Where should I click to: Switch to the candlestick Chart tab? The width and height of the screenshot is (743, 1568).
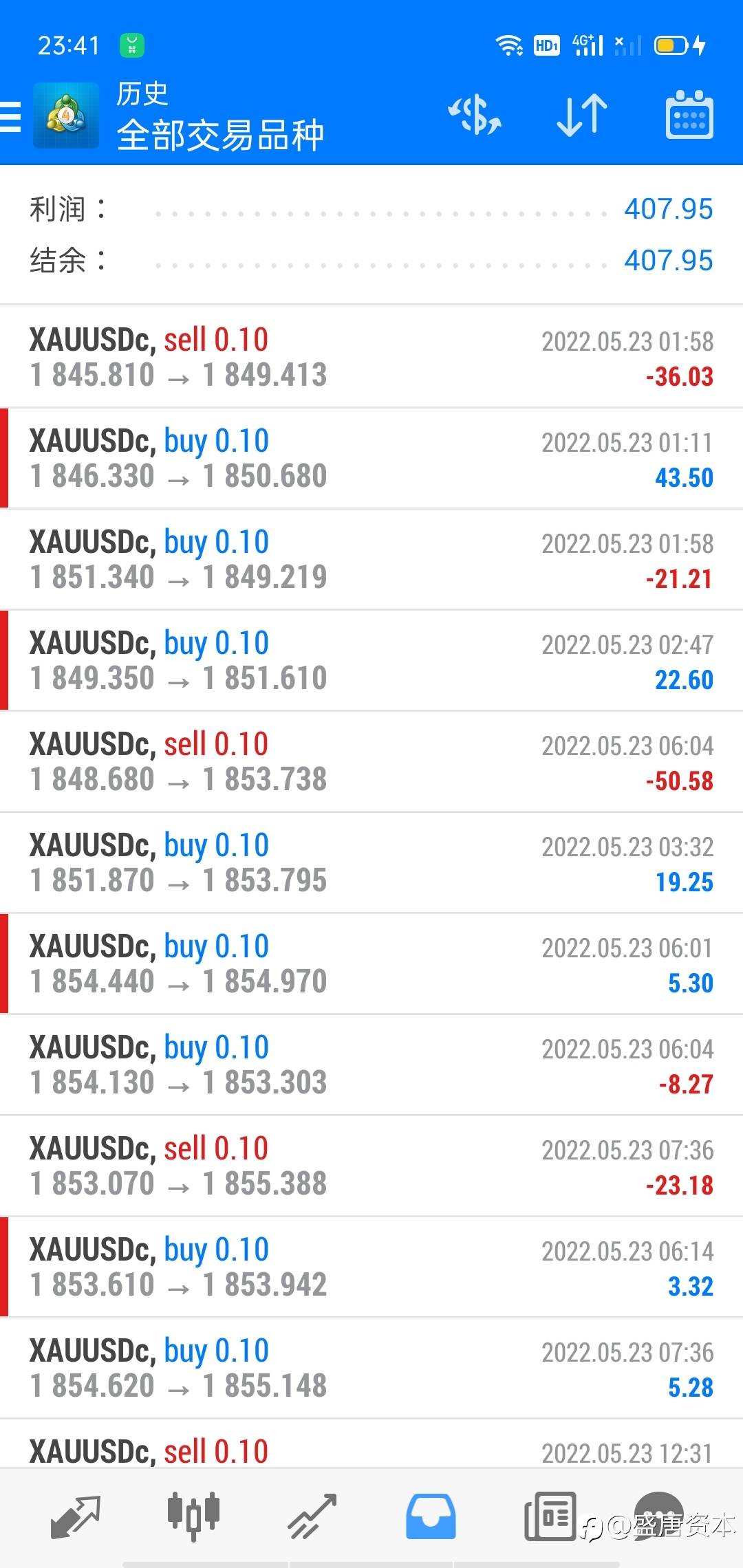pyautogui.click(x=193, y=1516)
